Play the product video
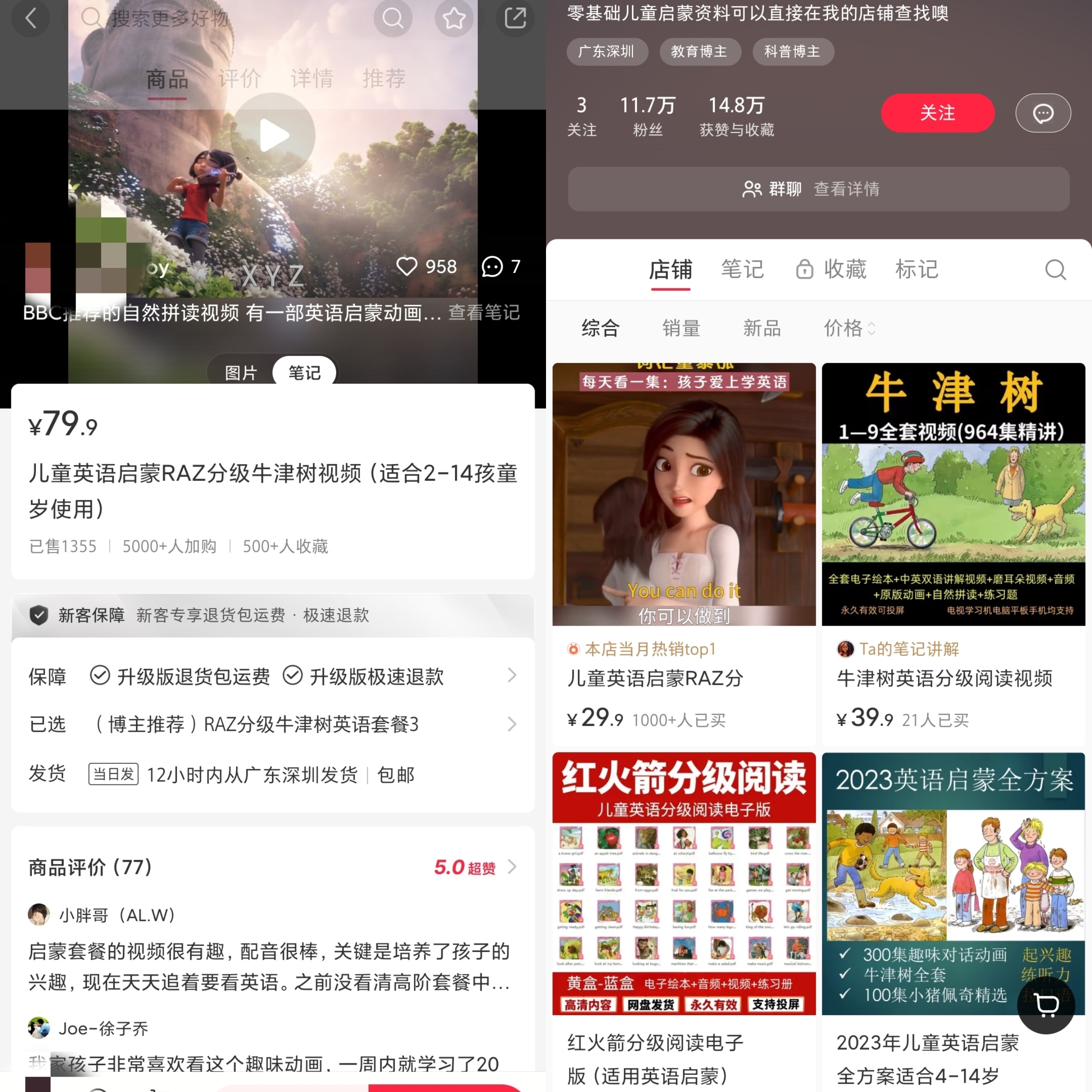The width and height of the screenshot is (1092, 1092). coord(273,136)
